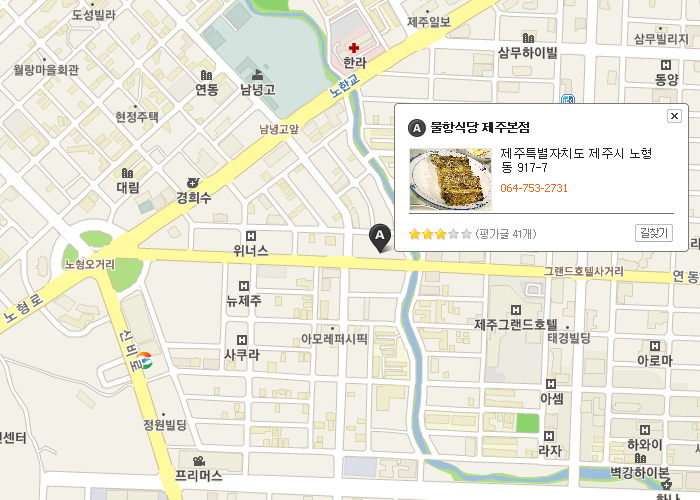This screenshot has width=700, height=500.
Task: Tap the 길찾기 directions button
Action: click(x=655, y=233)
